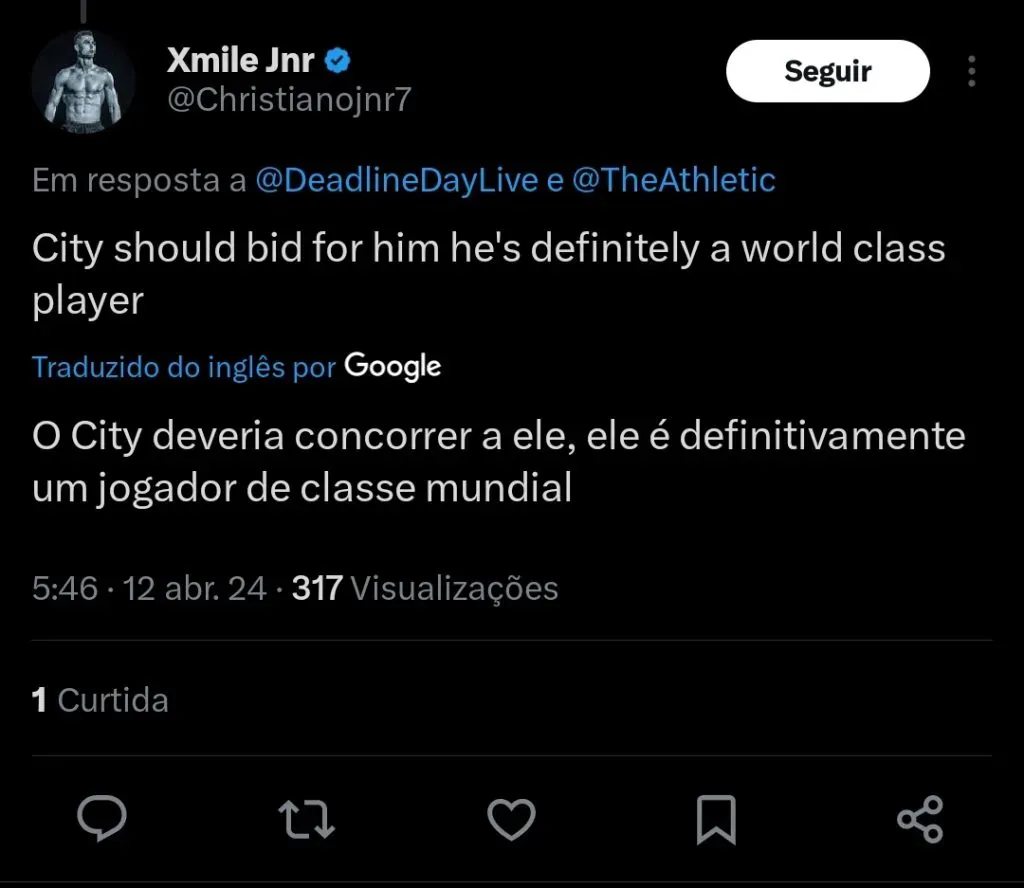Share this tweet
Screen dimensions: 1024x888
[920, 820]
